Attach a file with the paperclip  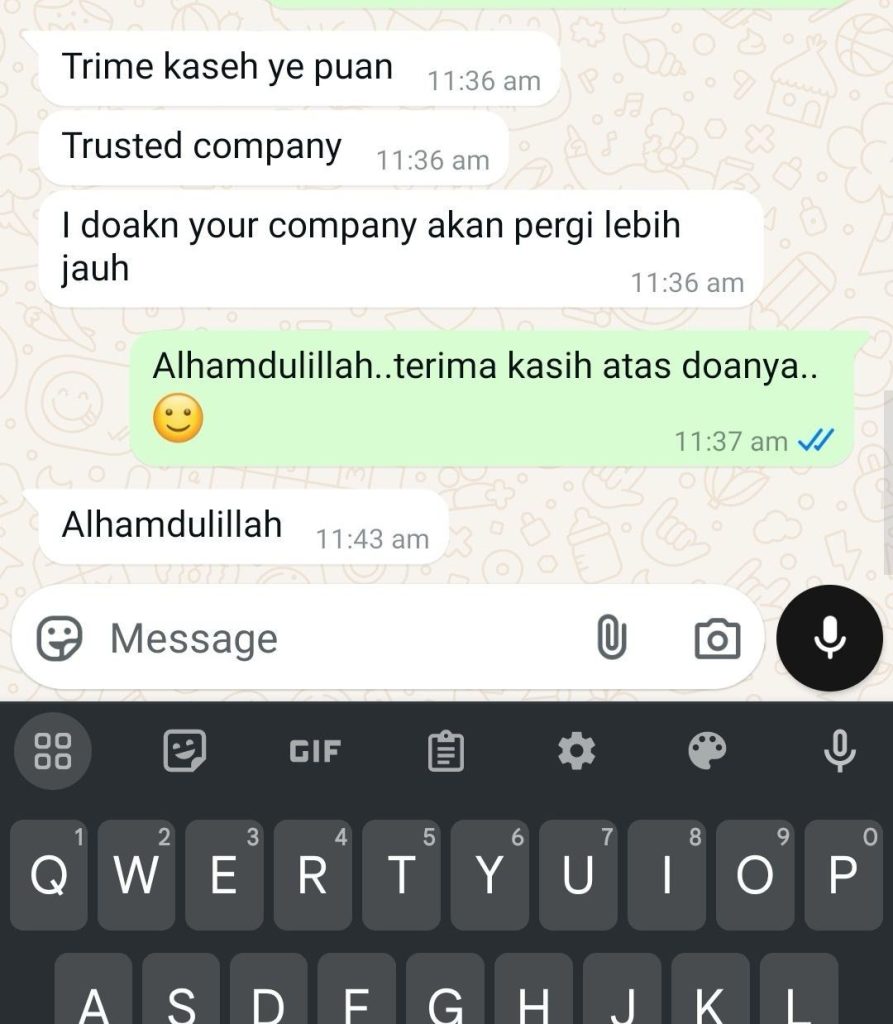point(611,638)
